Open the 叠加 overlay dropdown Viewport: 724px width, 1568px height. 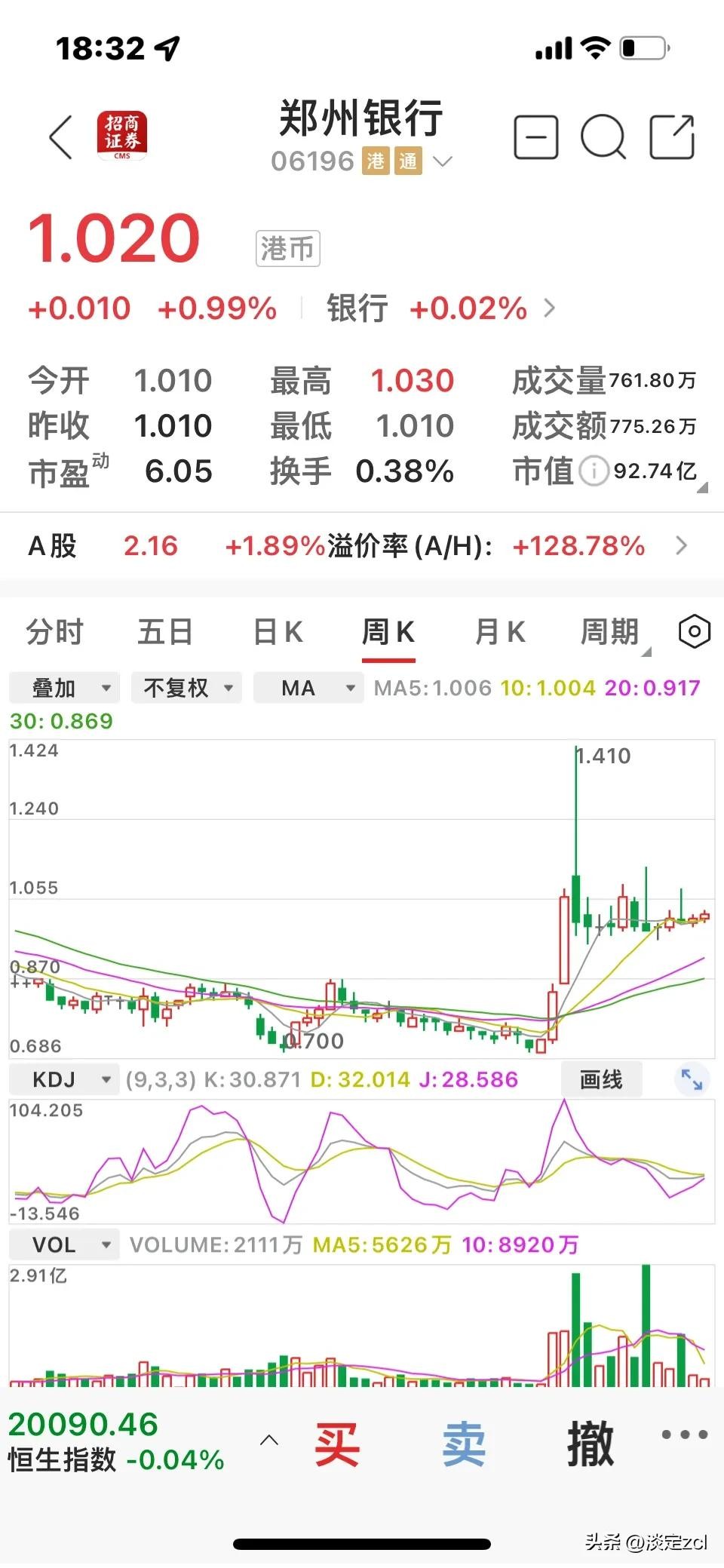65,688
